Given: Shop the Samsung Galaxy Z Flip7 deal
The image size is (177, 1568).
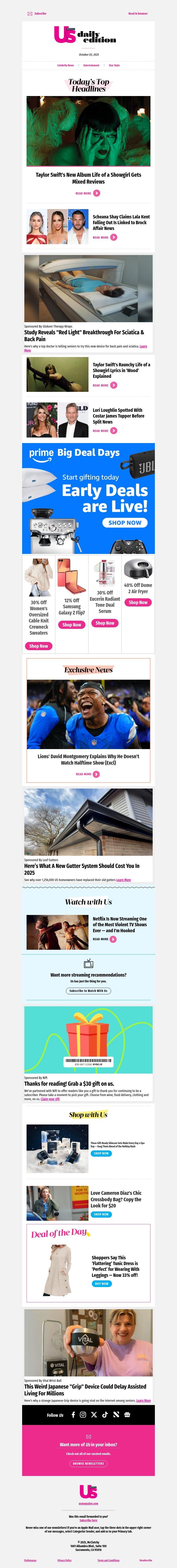Looking at the screenshot, I should click(72, 624).
